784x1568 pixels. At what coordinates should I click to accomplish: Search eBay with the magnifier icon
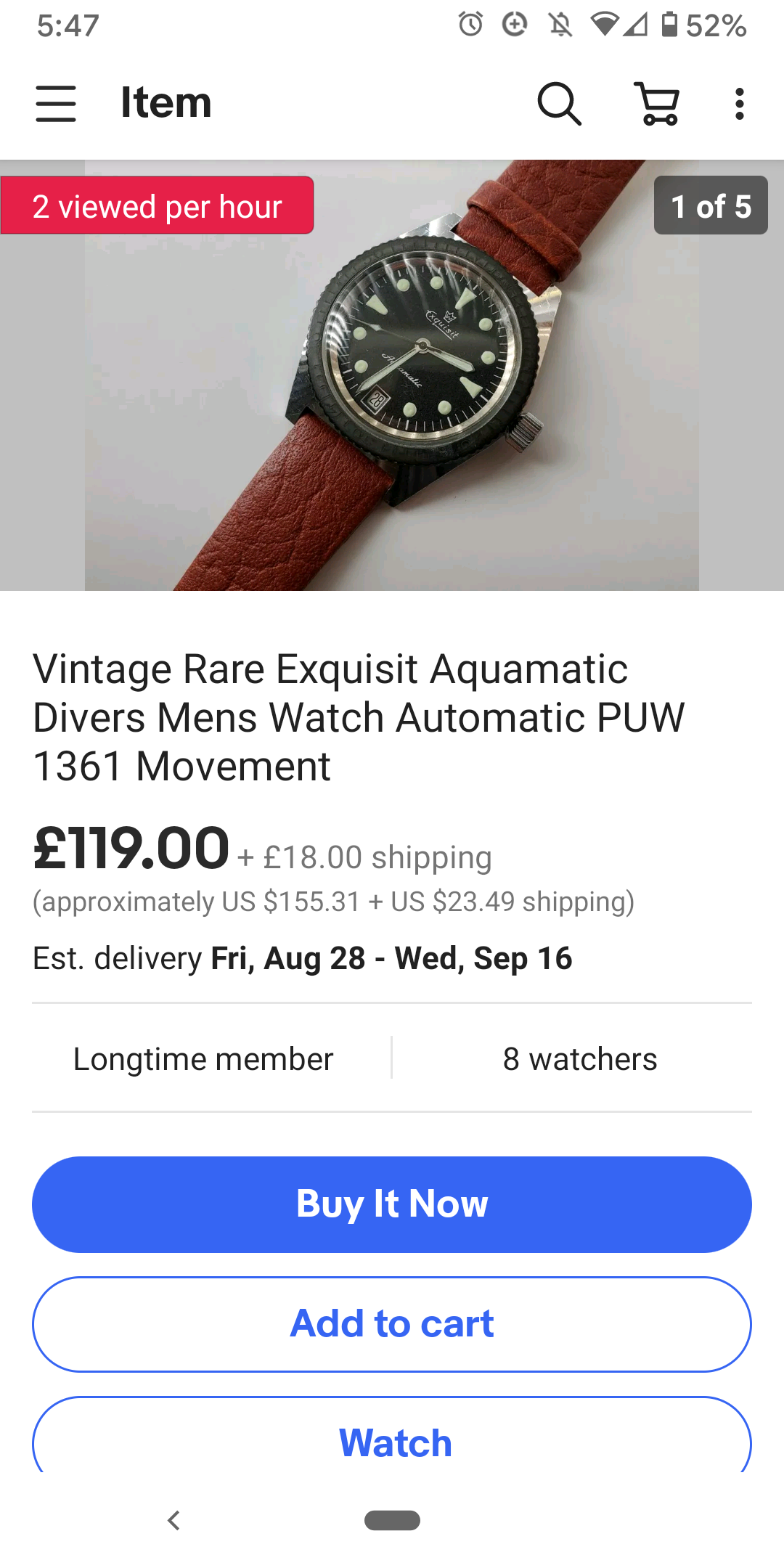pos(559,103)
